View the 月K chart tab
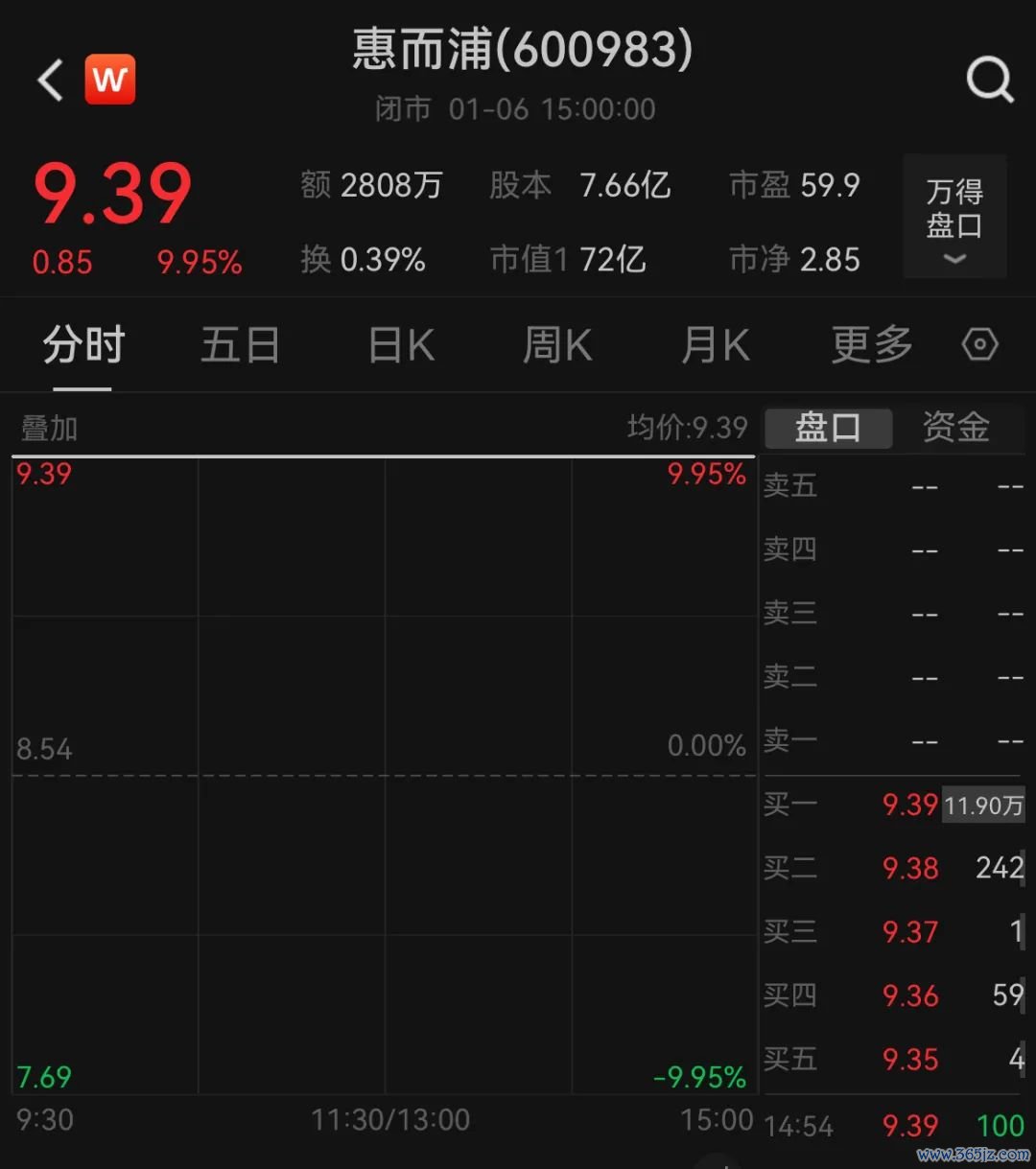The width and height of the screenshot is (1036, 1169). tap(715, 345)
